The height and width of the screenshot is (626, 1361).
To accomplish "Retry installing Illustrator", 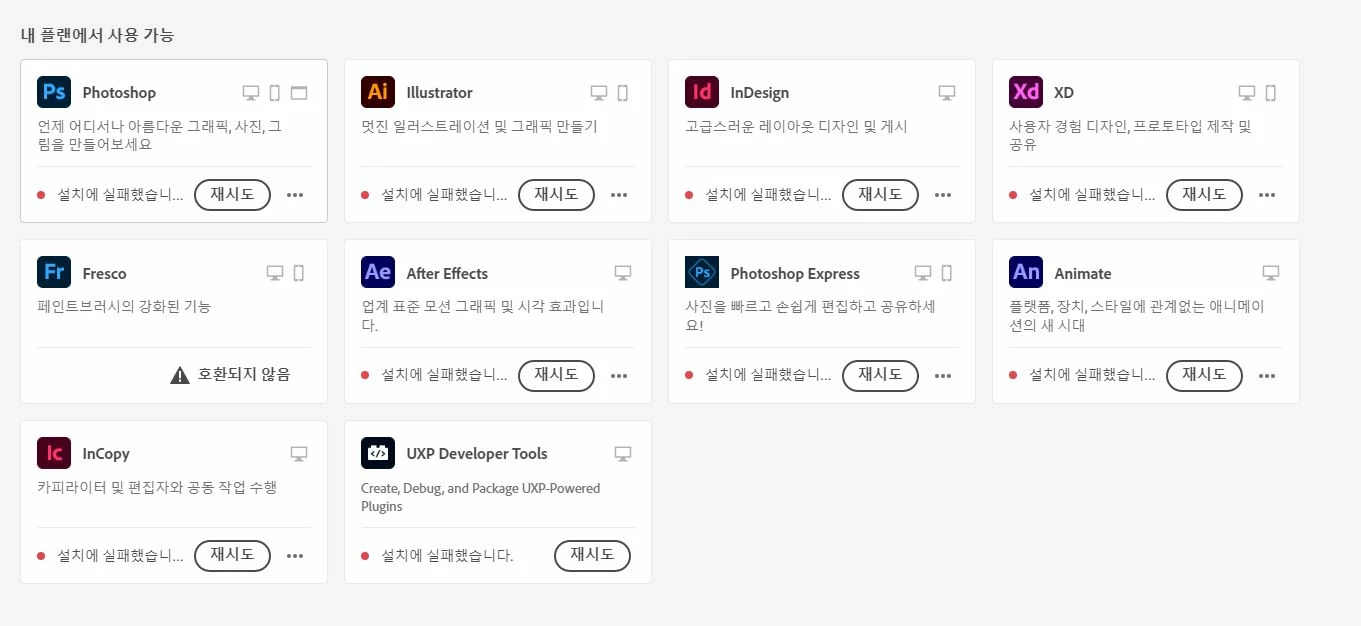I will click(556, 195).
